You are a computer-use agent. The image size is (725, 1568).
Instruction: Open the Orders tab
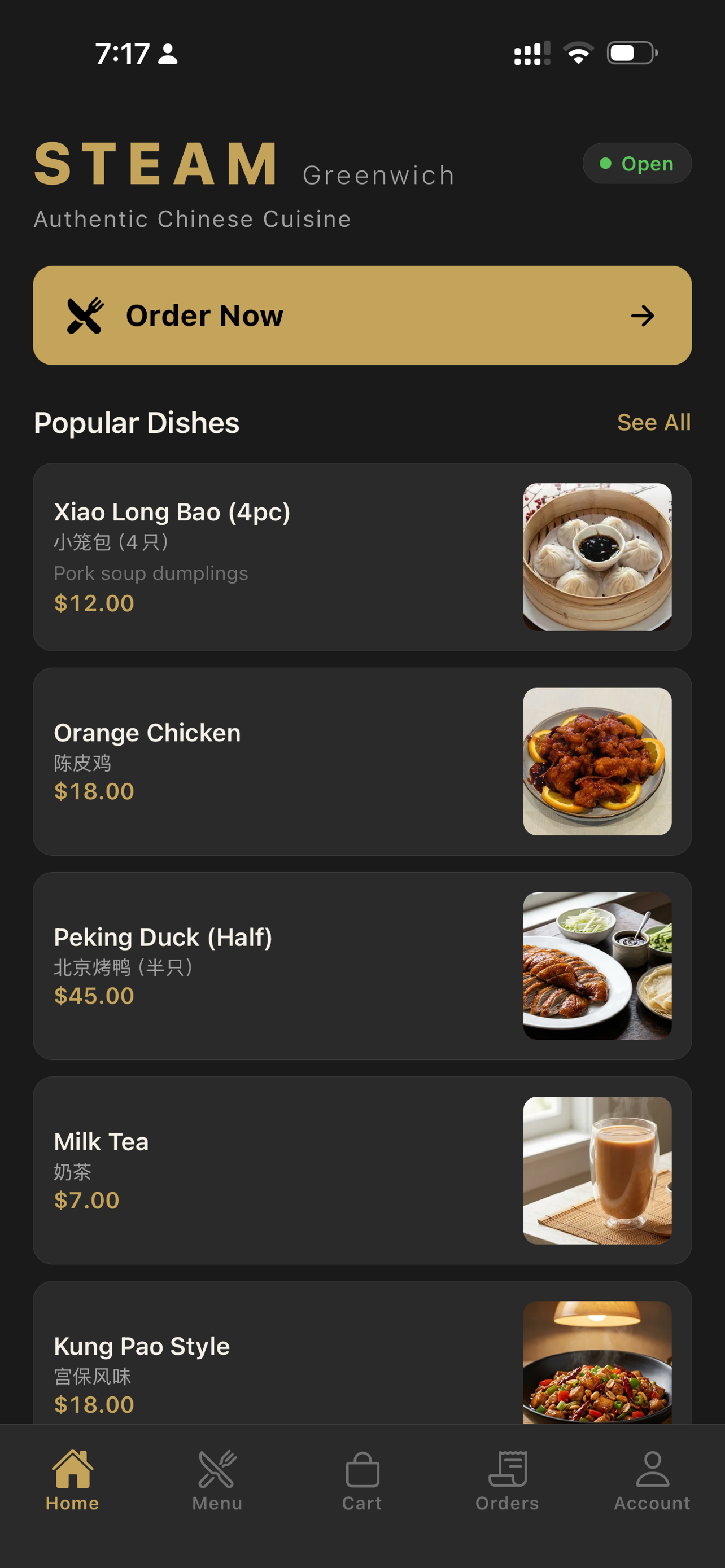click(507, 1481)
